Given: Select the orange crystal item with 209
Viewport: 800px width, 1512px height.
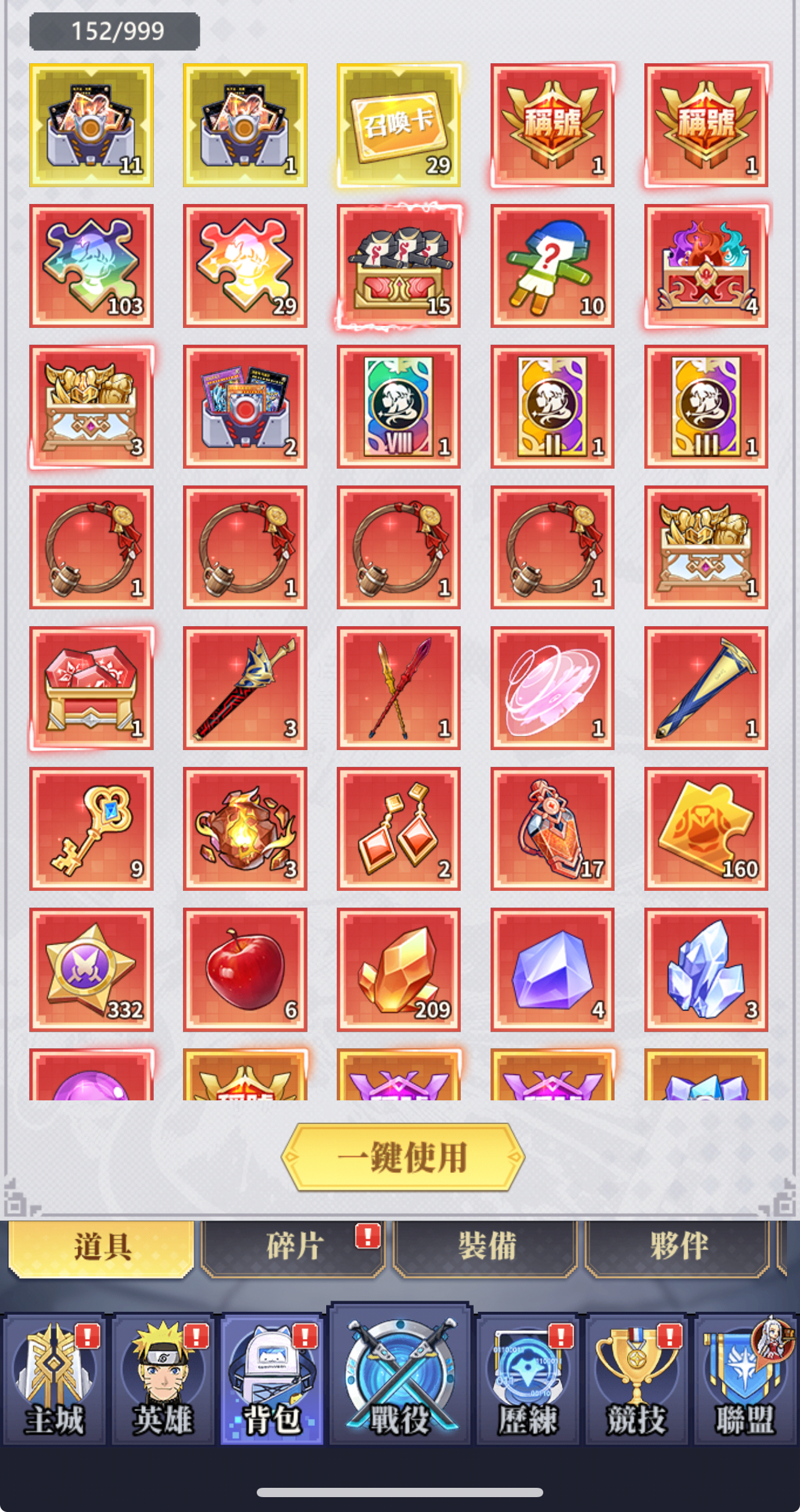Looking at the screenshot, I should point(398,970).
